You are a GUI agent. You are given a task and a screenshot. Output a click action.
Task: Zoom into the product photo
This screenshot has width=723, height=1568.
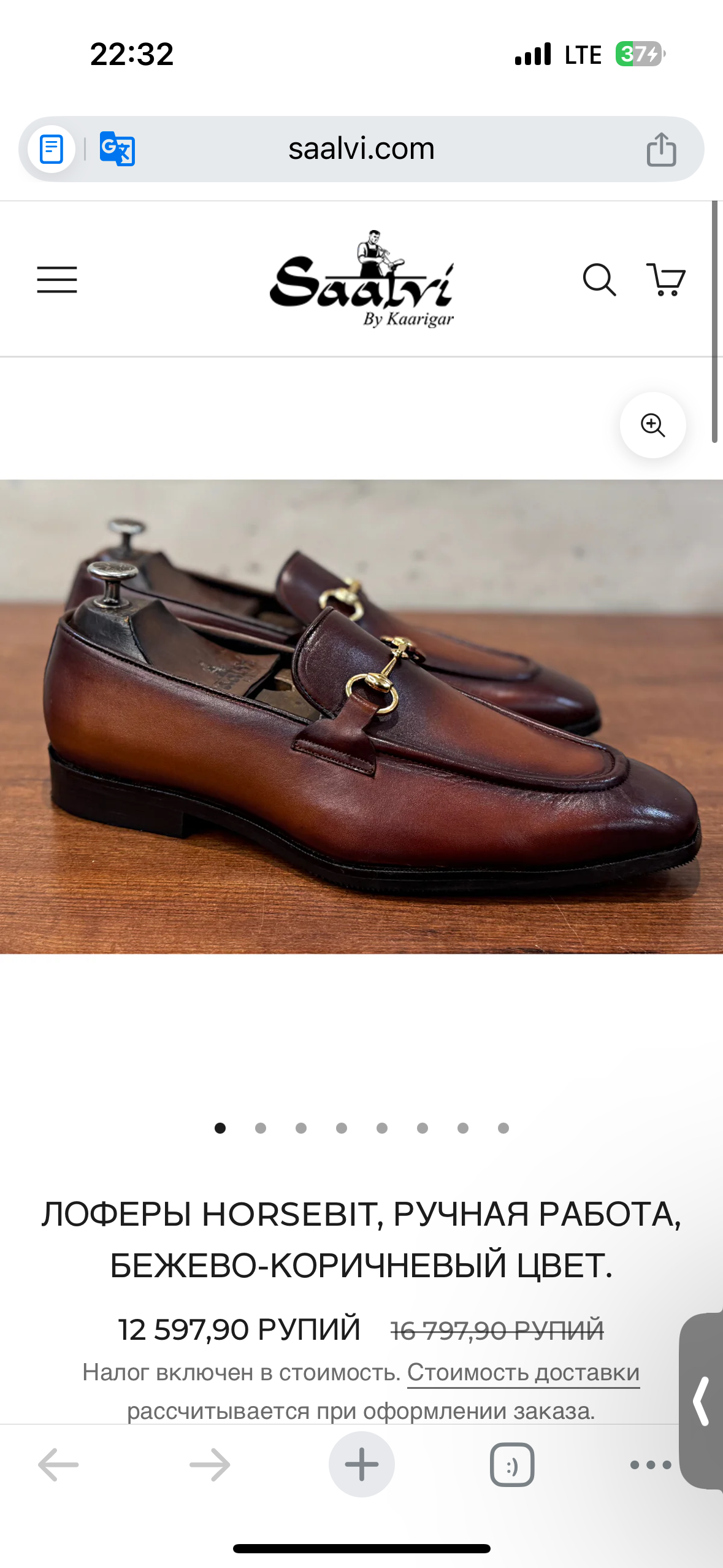(652, 425)
